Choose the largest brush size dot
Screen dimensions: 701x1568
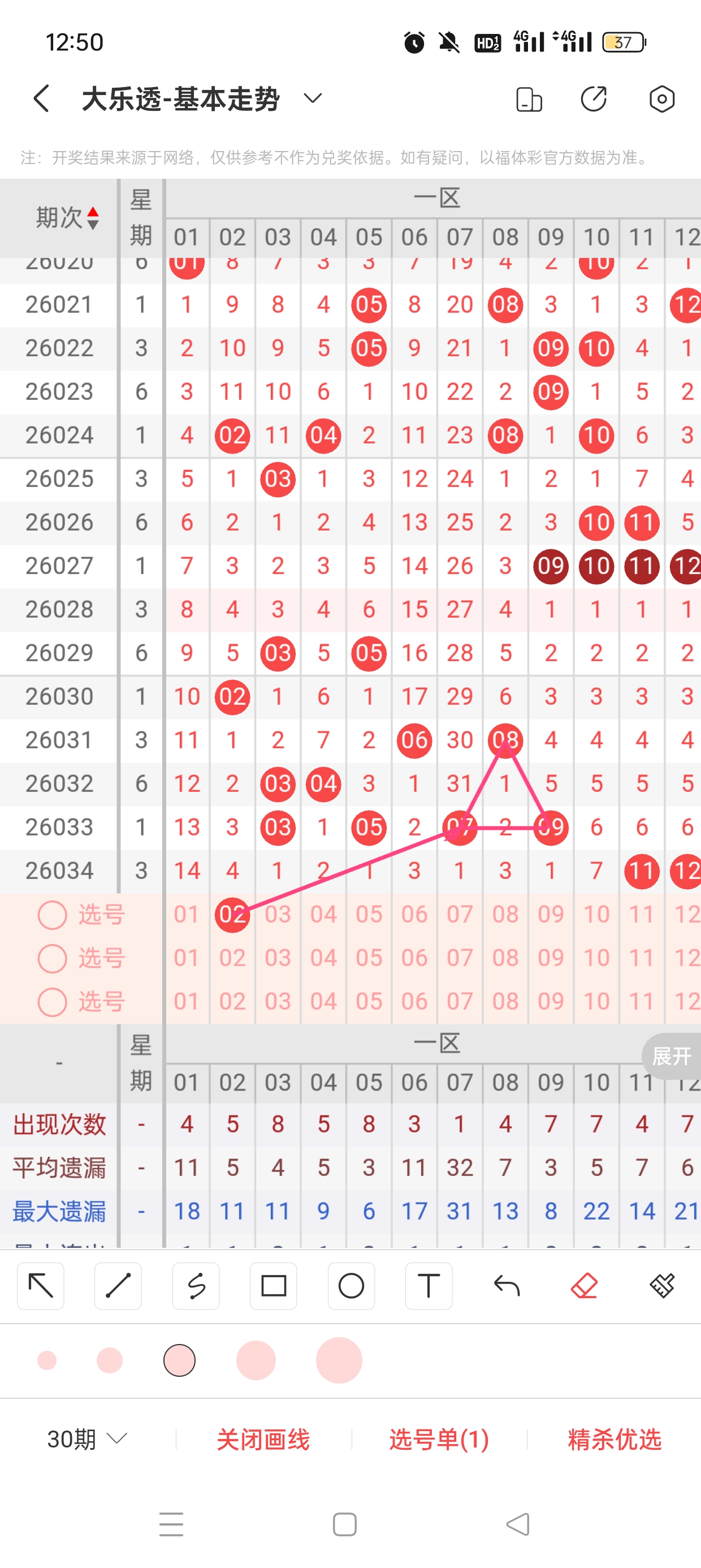(339, 1360)
